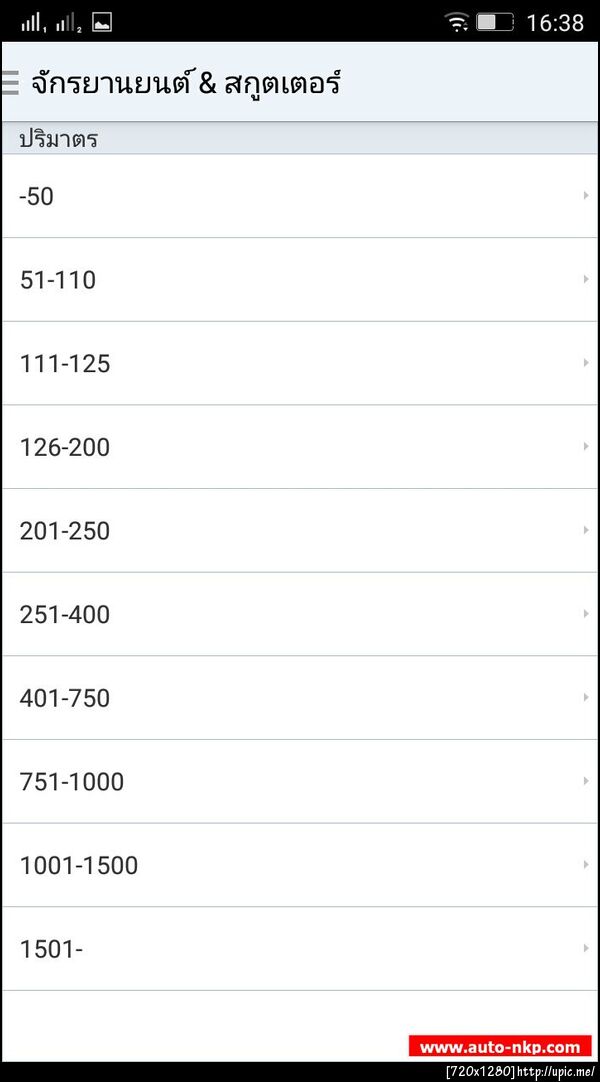Open the hamburger drawer menu
This screenshot has width=600, height=1082.
tap(11, 83)
